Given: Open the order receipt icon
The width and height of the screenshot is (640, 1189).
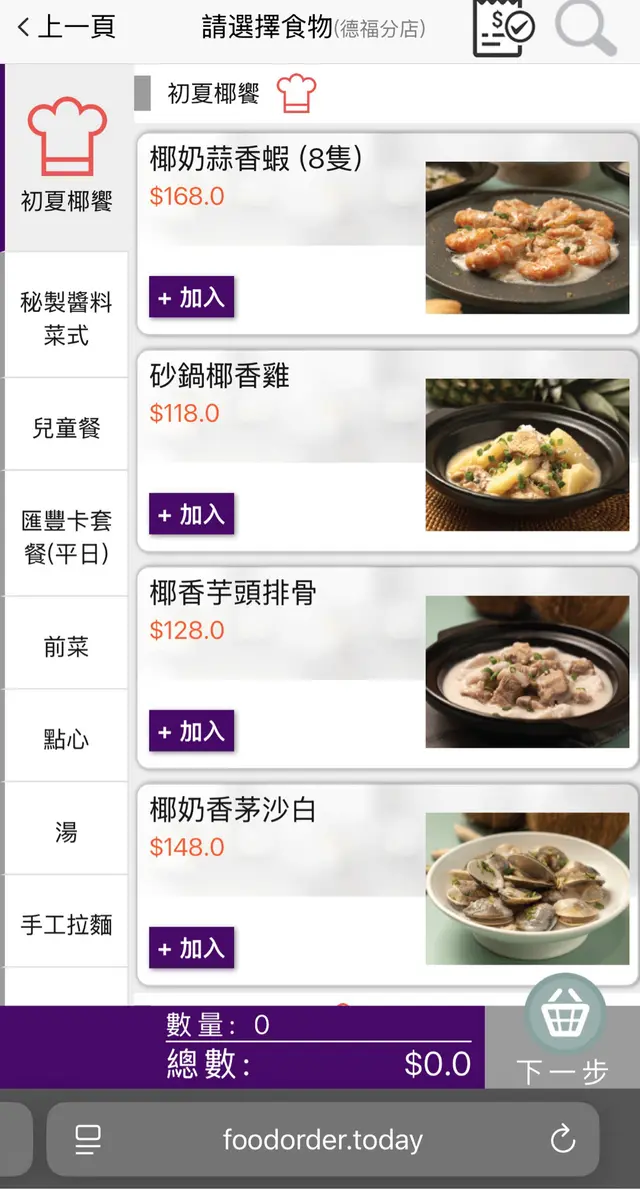Looking at the screenshot, I should tap(503, 27).
